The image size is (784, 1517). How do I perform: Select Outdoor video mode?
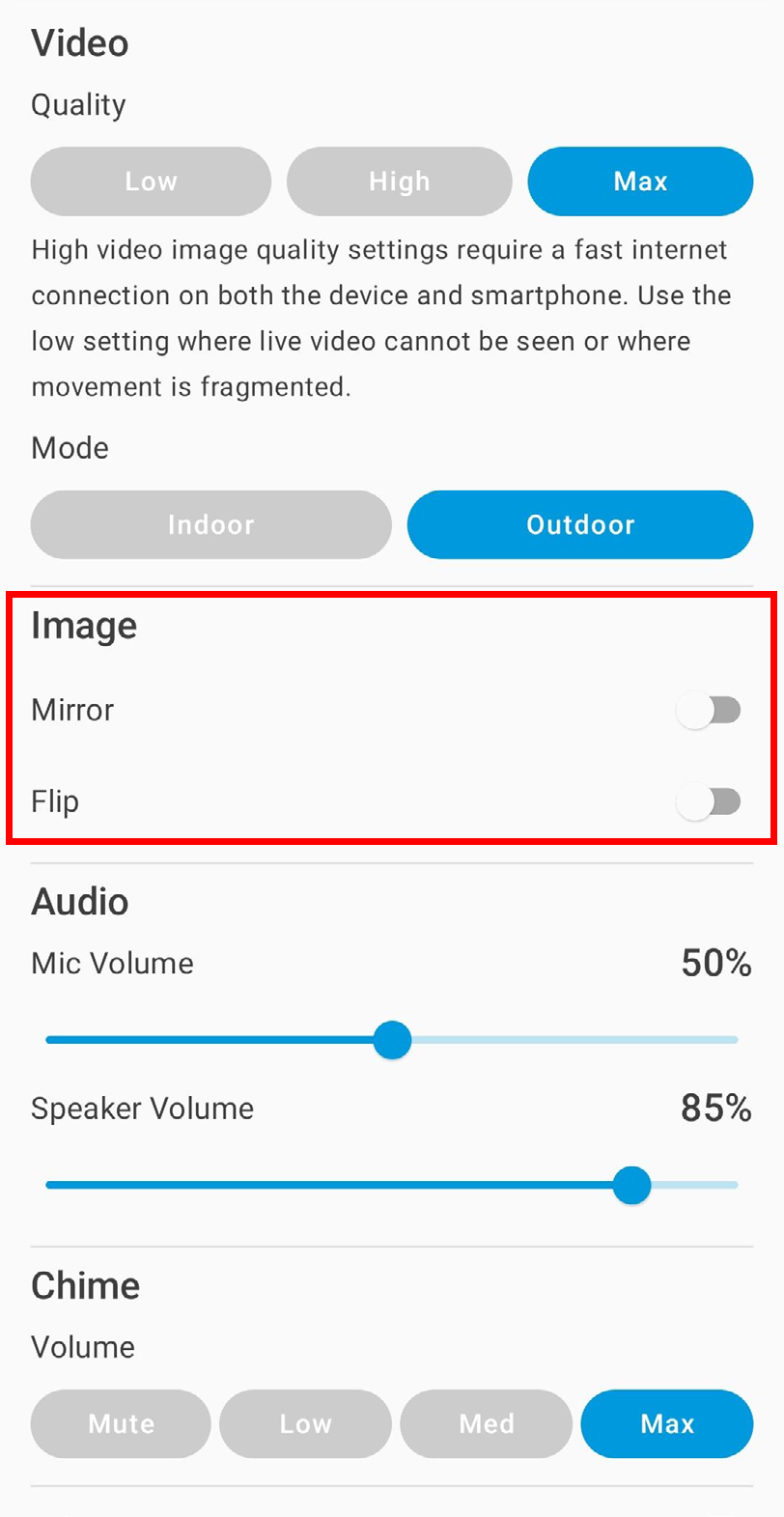[580, 524]
